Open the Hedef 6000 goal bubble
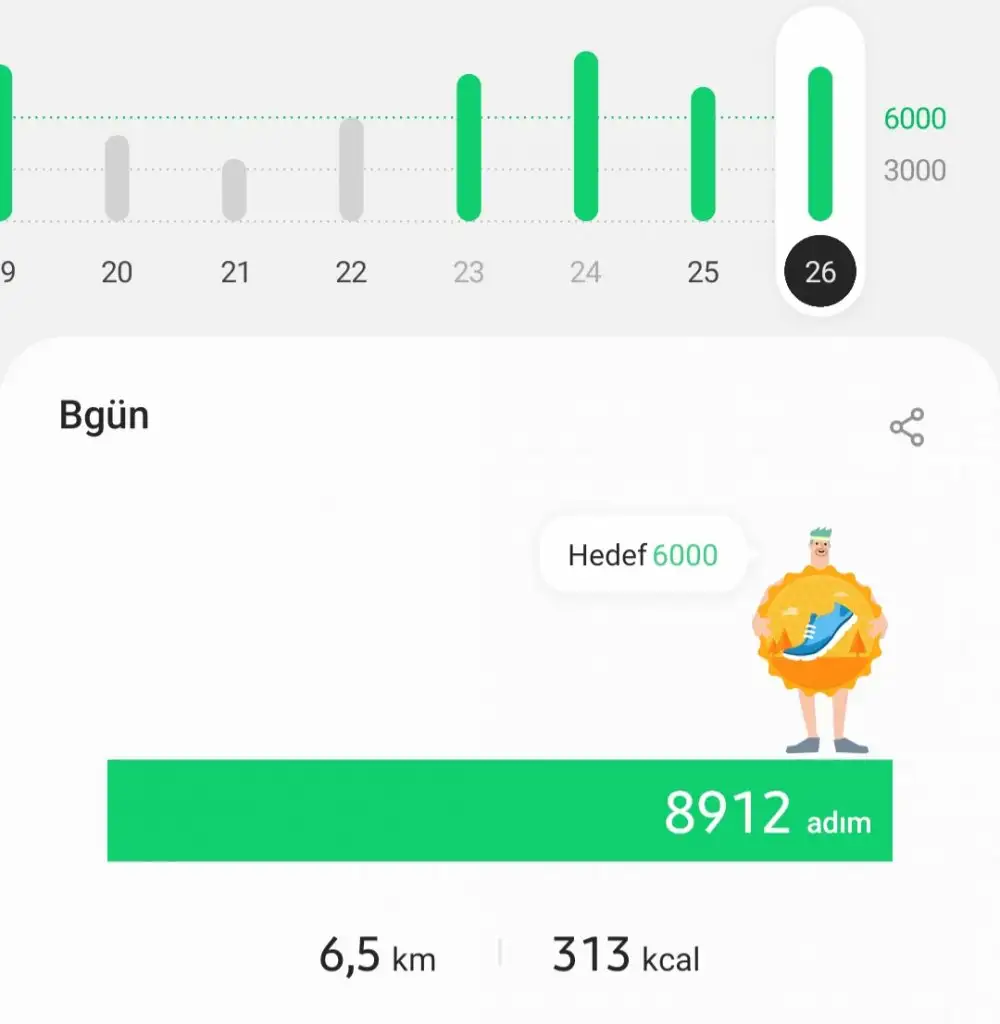Viewport: 1000px width, 1024px height. [642, 555]
